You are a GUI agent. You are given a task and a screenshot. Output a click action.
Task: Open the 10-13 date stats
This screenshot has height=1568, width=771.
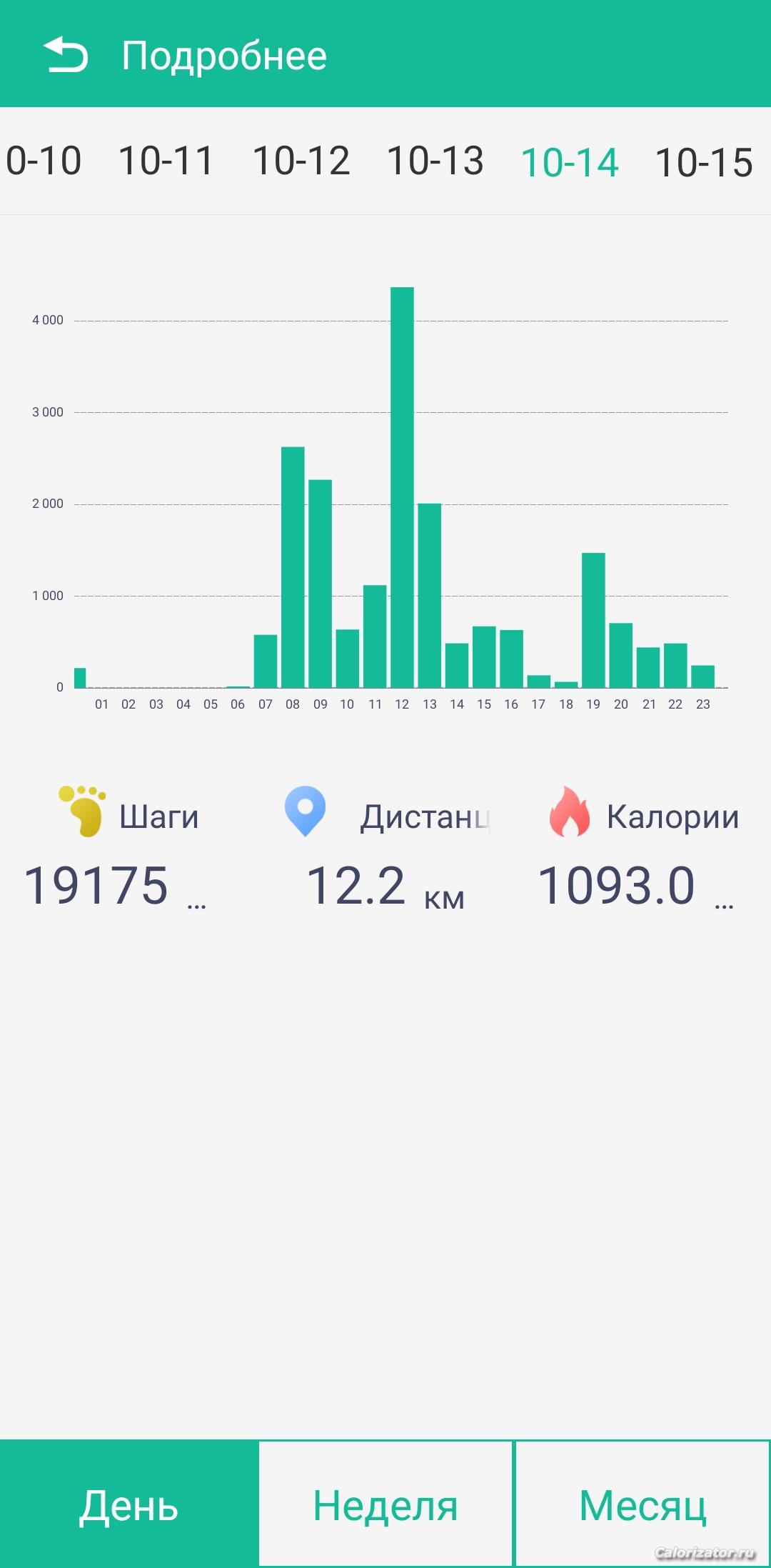click(x=435, y=161)
